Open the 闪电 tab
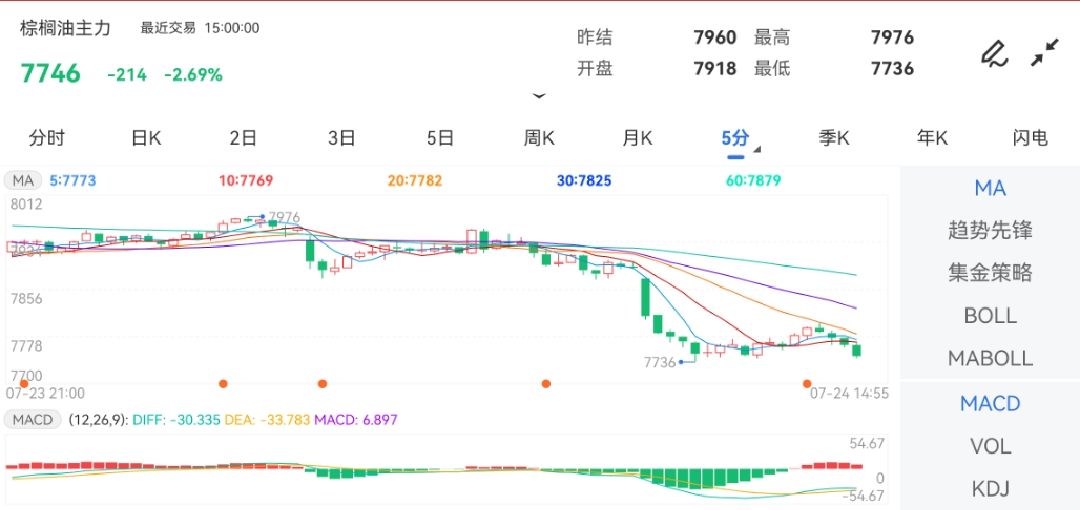This screenshot has height=510, width=1080. [1030, 138]
